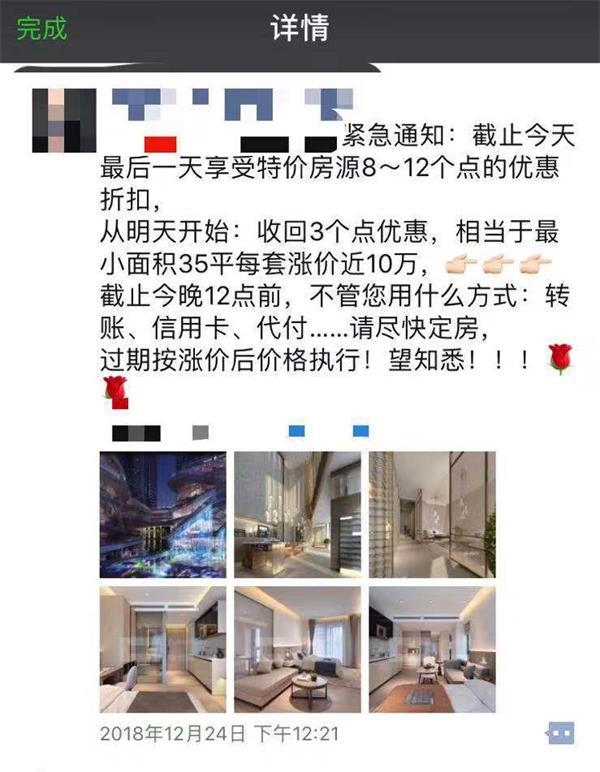Open the glass partition hallway photo

431,514
